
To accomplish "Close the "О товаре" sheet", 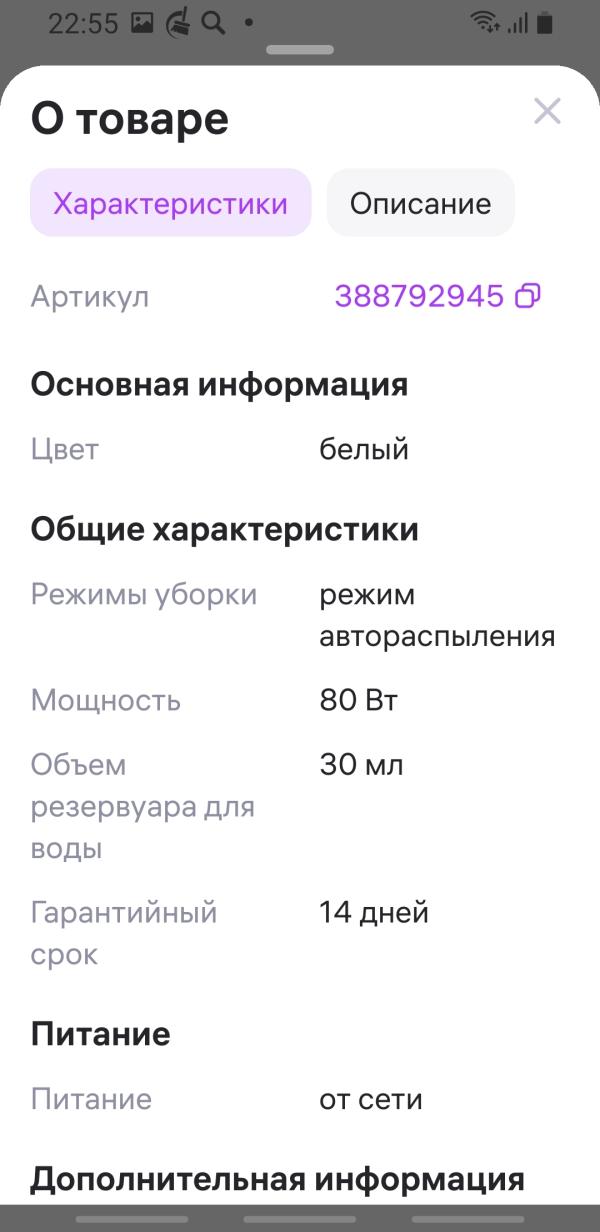I will 547,111.
